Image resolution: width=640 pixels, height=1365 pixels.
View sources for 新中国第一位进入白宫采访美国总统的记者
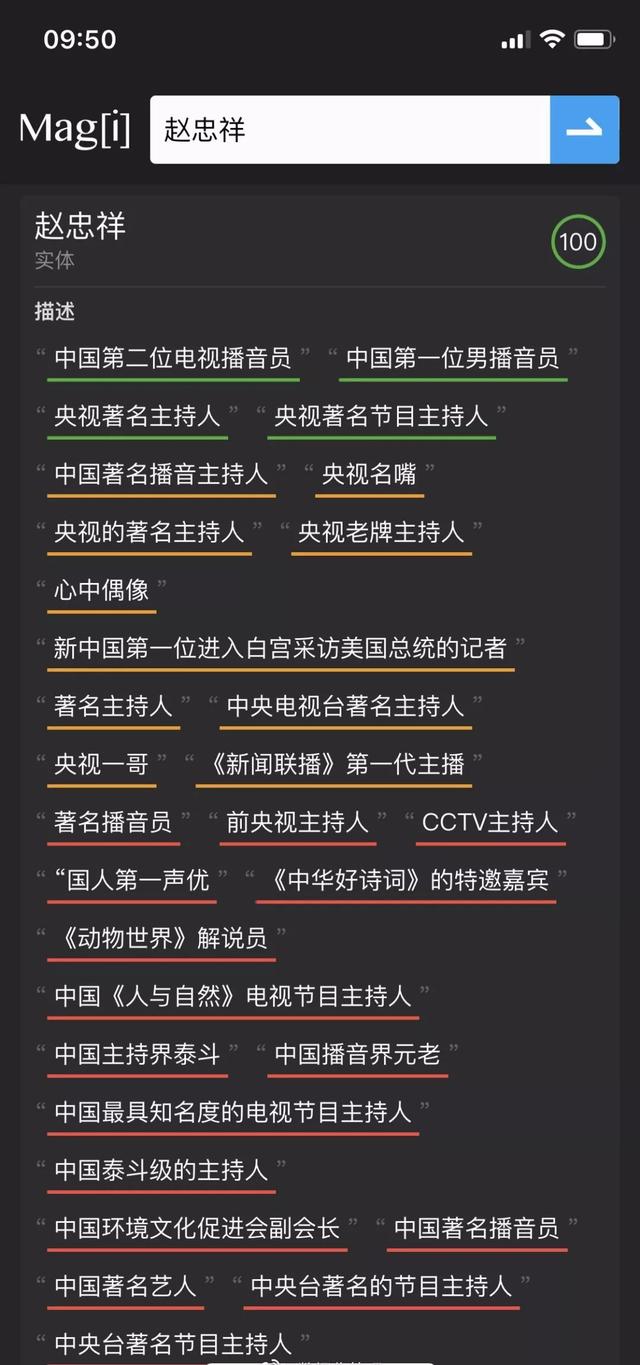pyautogui.click(x=280, y=648)
